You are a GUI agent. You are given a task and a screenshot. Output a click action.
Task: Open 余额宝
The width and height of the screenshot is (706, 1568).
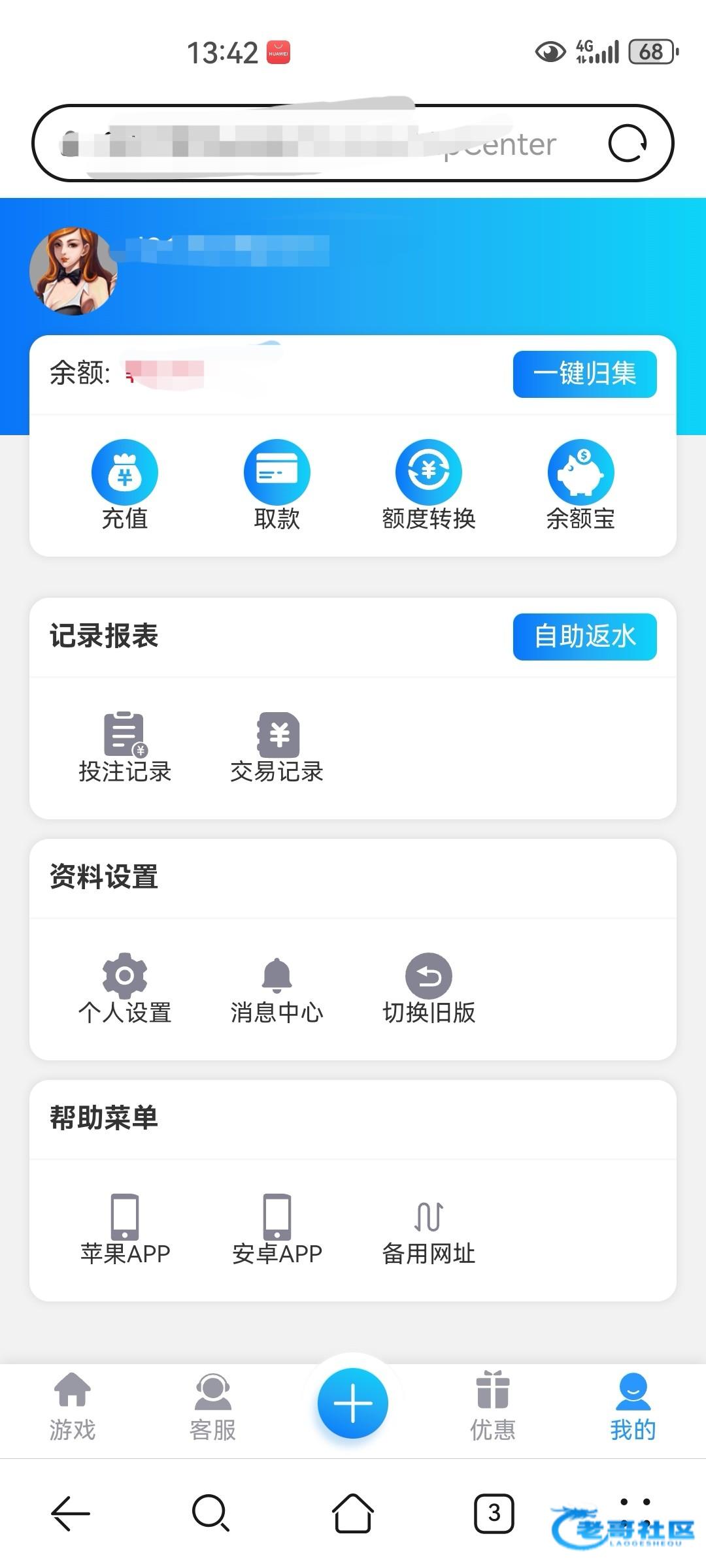[x=580, y=485]
